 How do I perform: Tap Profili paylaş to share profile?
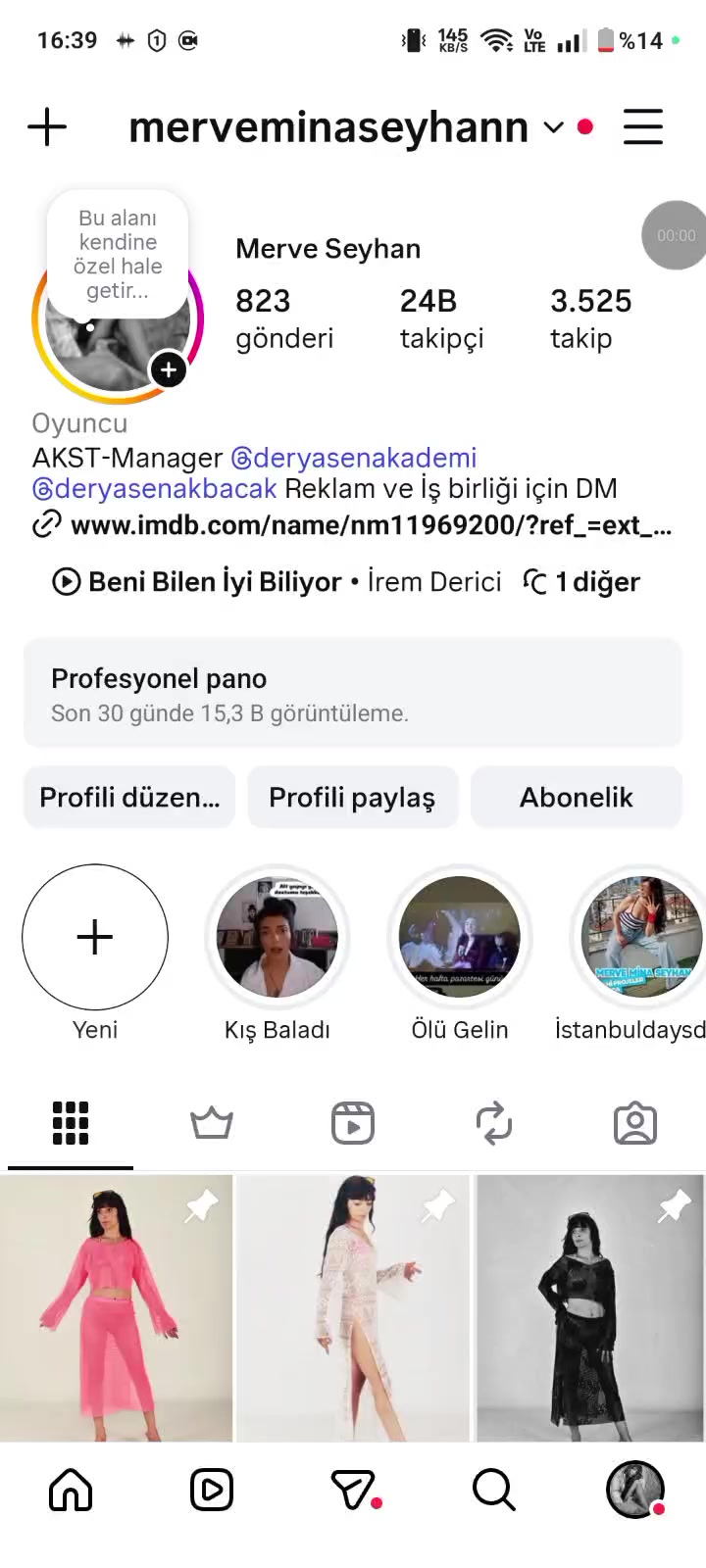353,797
